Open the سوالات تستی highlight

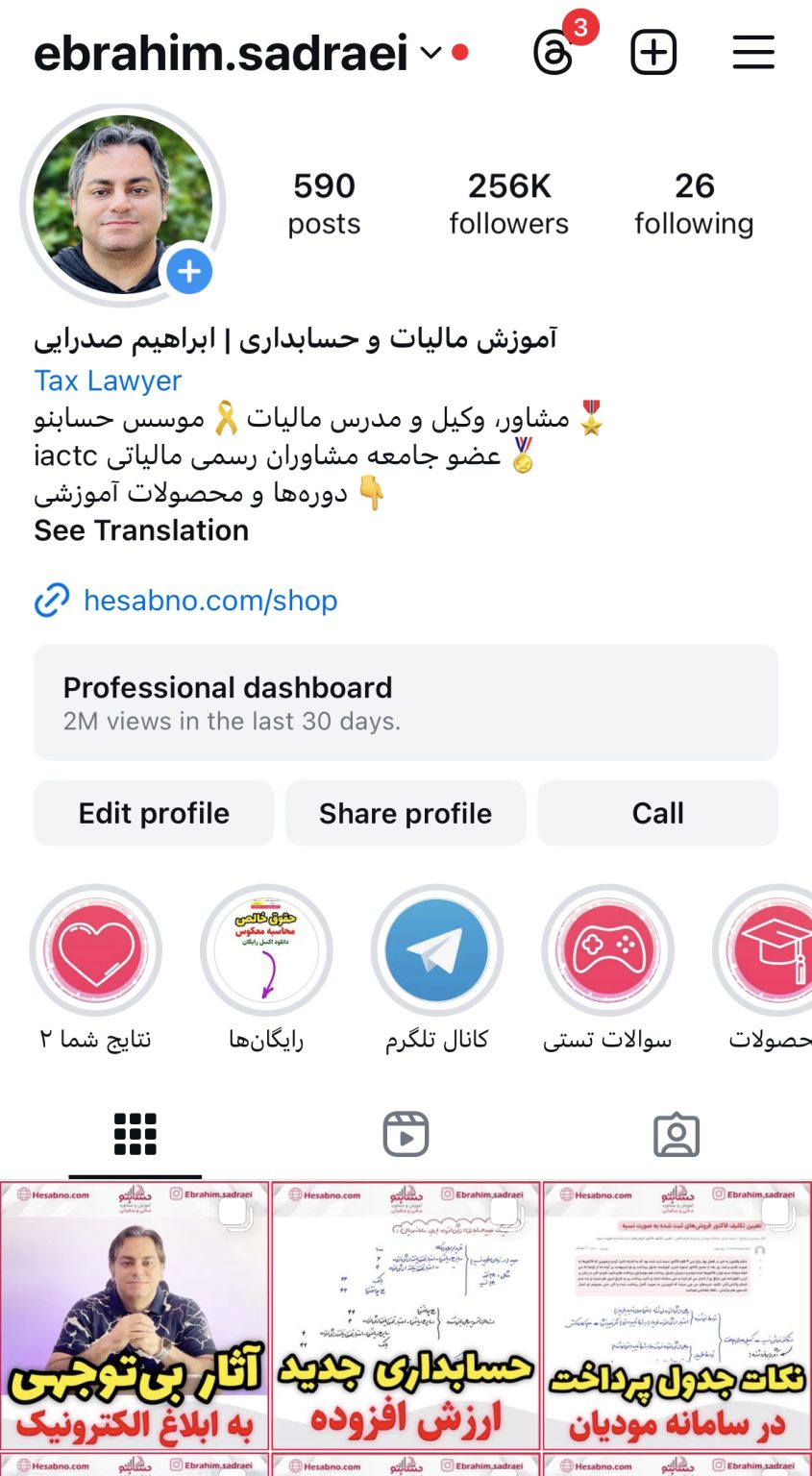tap(607, 950)
